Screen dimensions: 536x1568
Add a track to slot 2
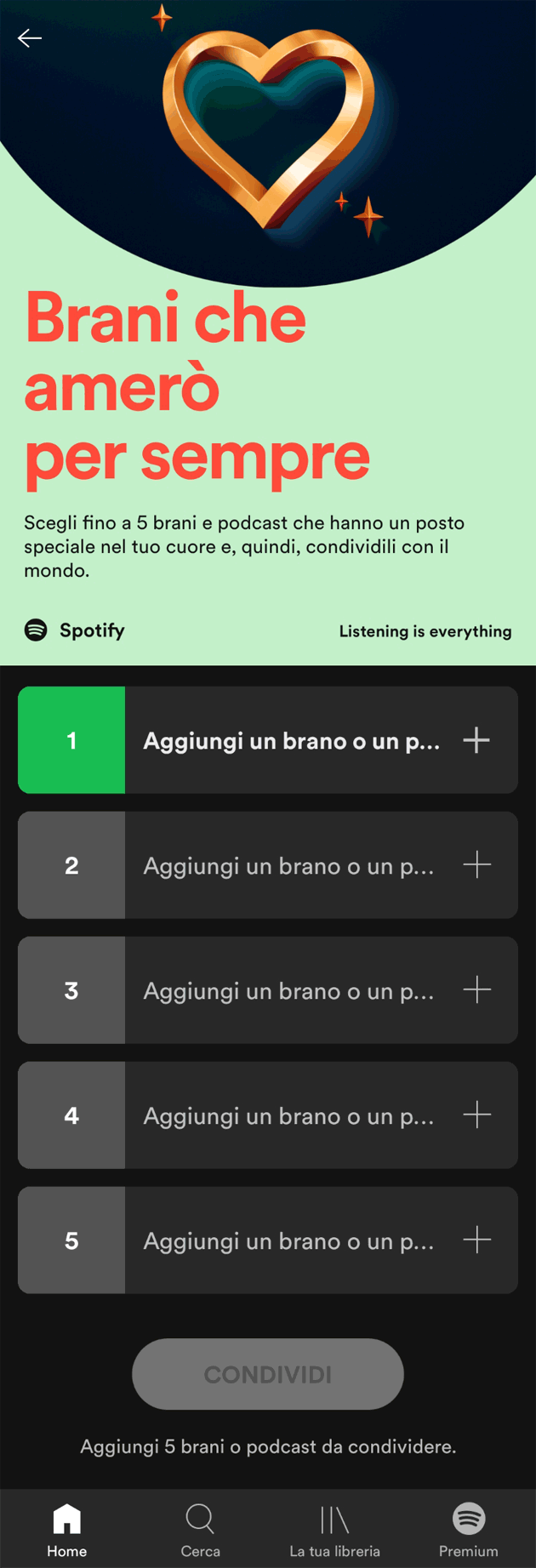476,865
